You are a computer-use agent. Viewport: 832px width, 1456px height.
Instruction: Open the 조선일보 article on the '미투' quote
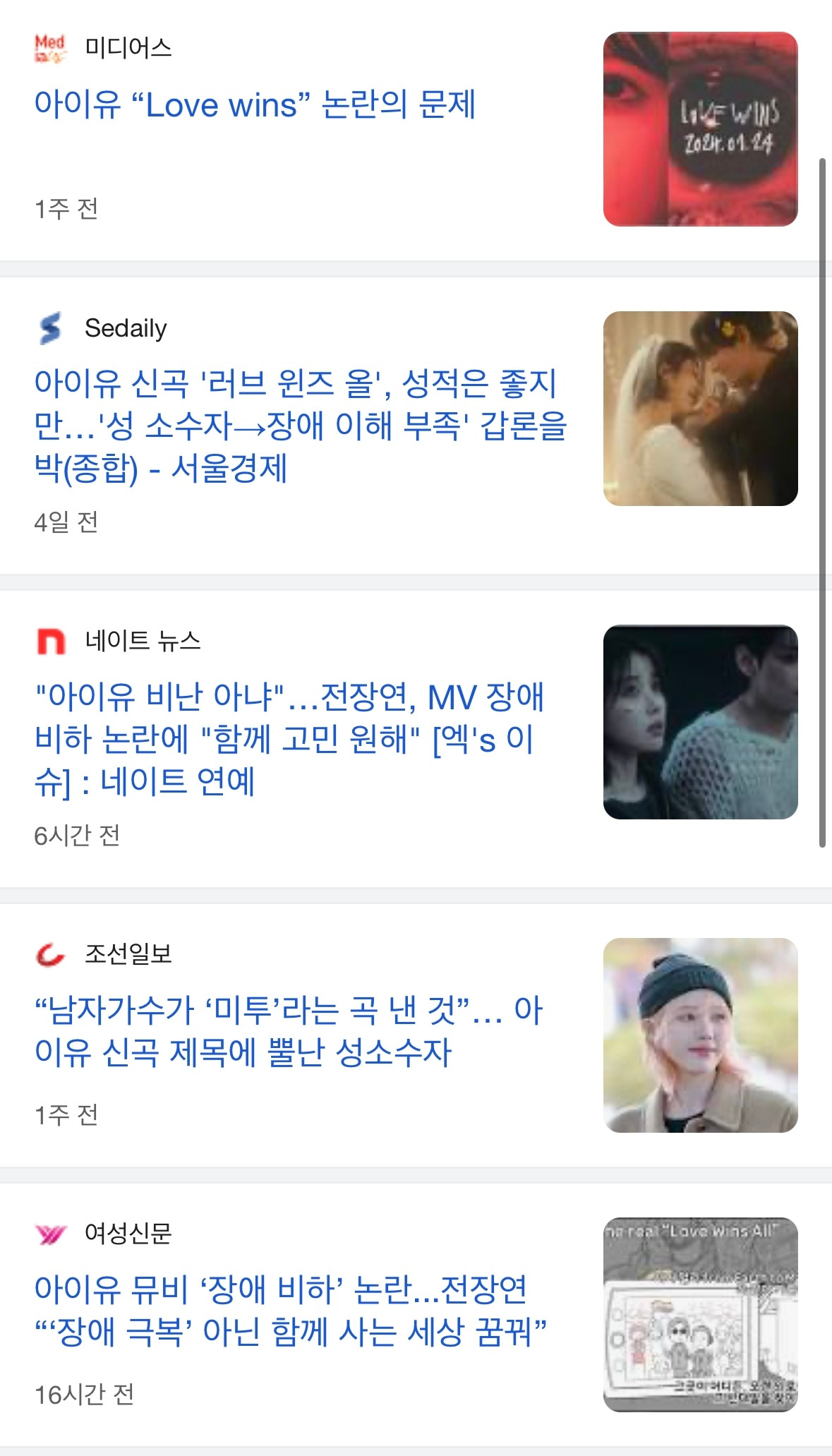pos(289,1031)
